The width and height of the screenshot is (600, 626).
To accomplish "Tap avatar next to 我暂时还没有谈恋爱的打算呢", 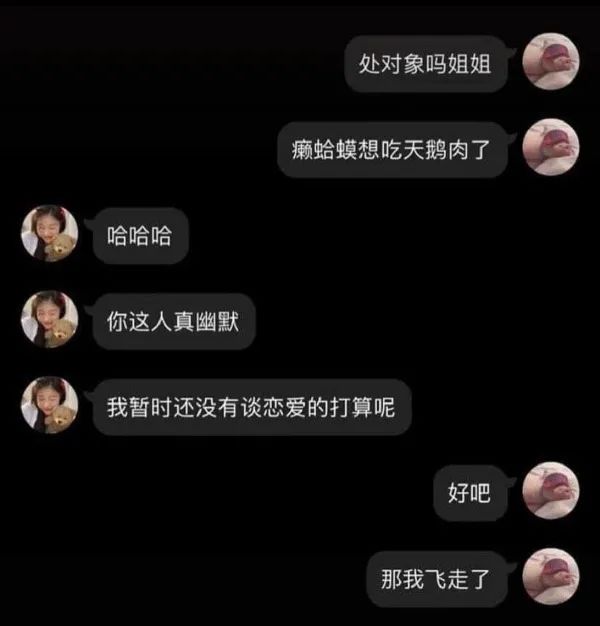I will pos(50,405).
